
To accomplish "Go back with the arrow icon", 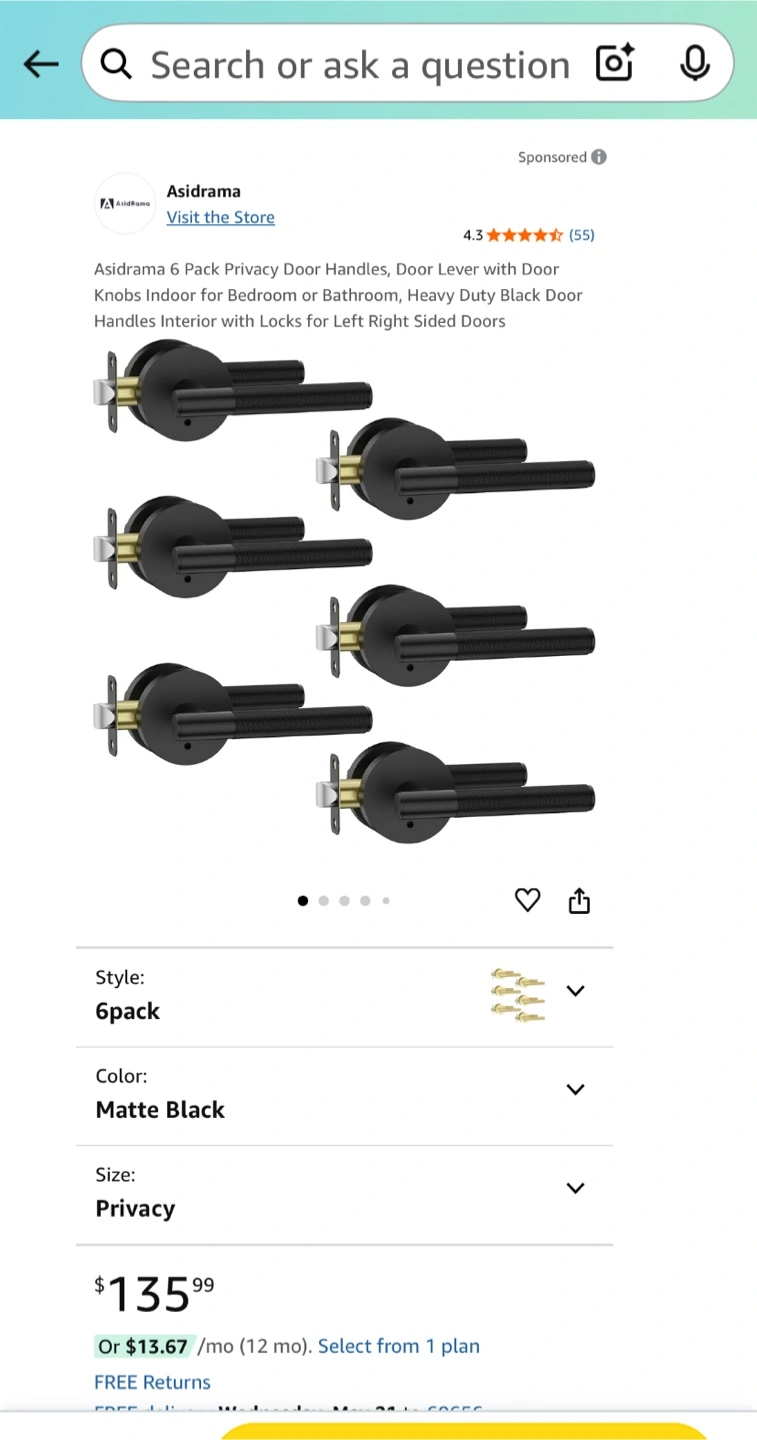I will [41, 65].
